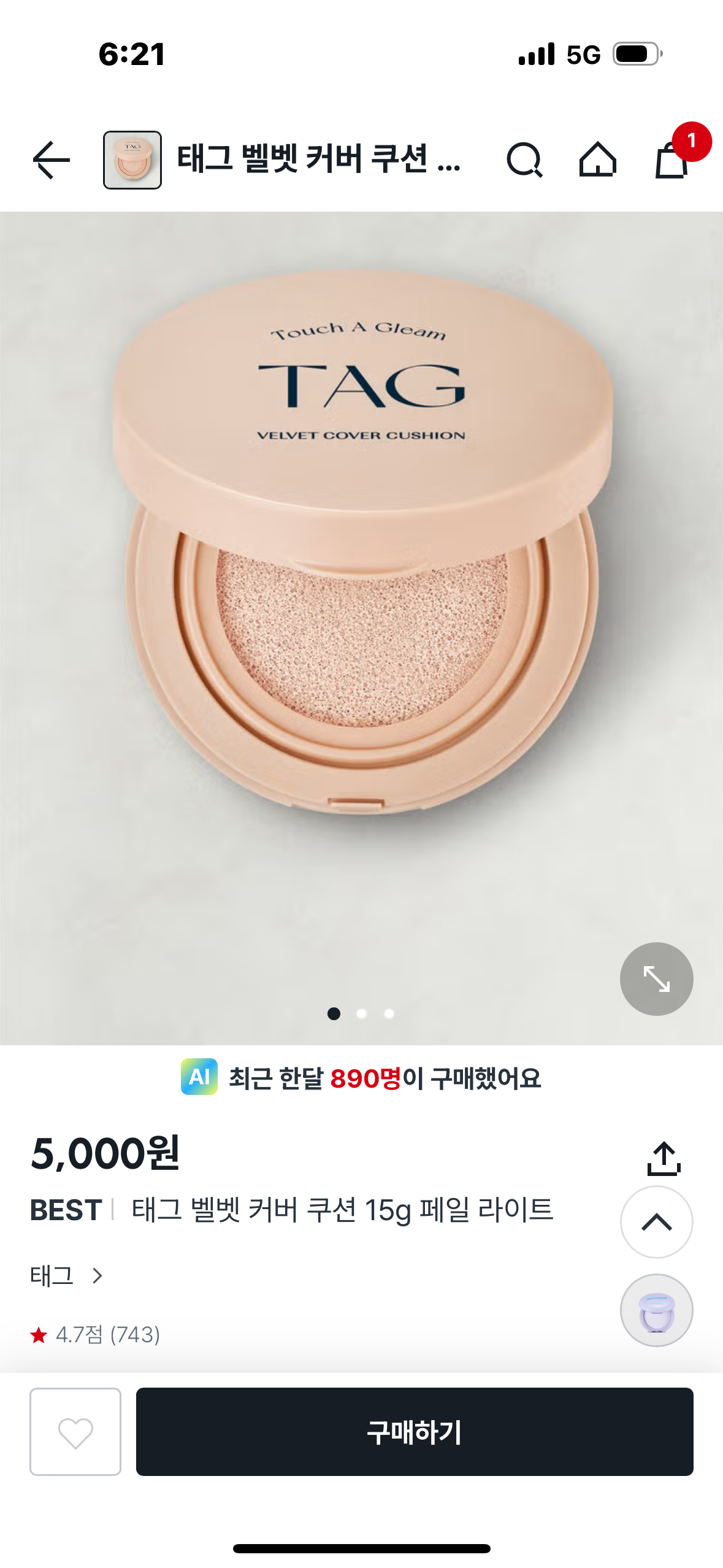The height and width of the screenshot is (1568, 723).
Task: Tap the product thumbnail in the header
Action: [x=132, y=159]
